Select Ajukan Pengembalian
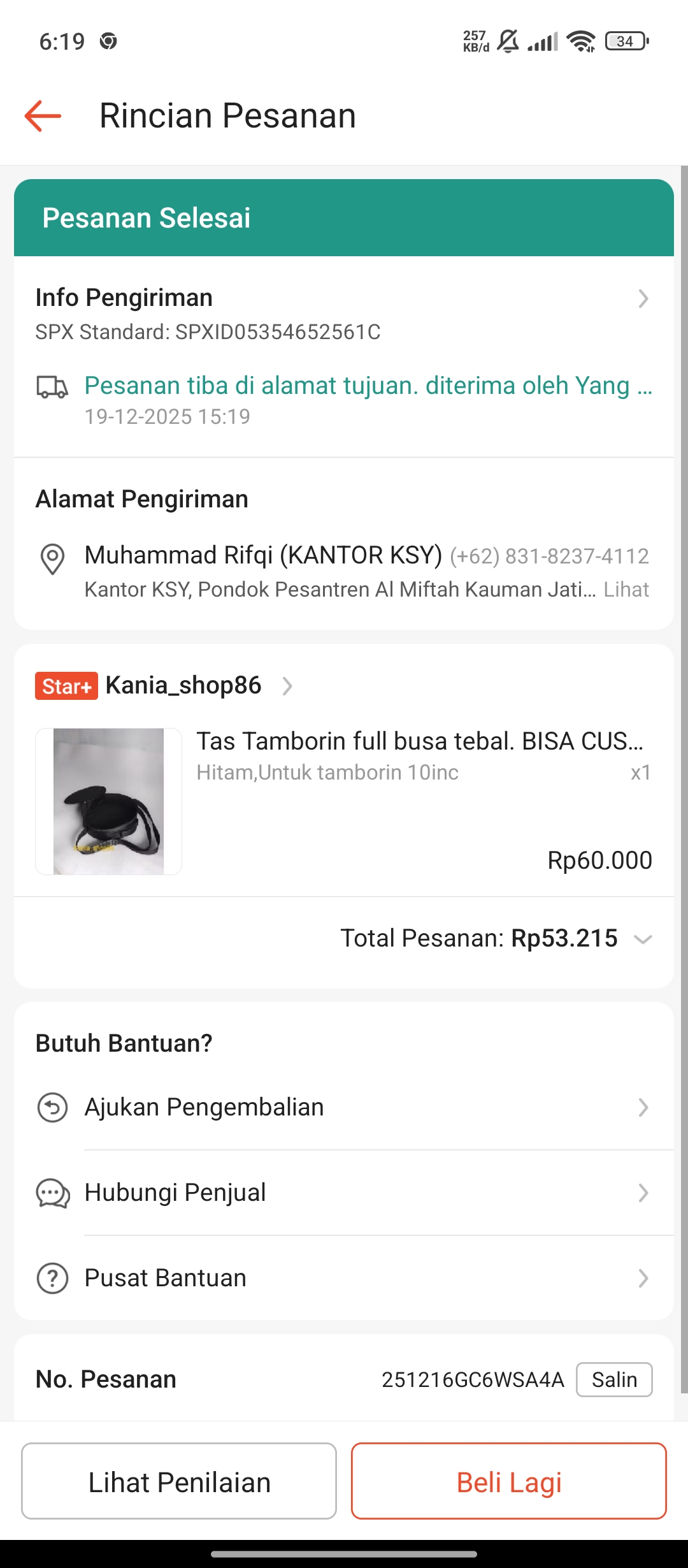This screenshot has width=688, height=1568. [x=344, y=1108]
